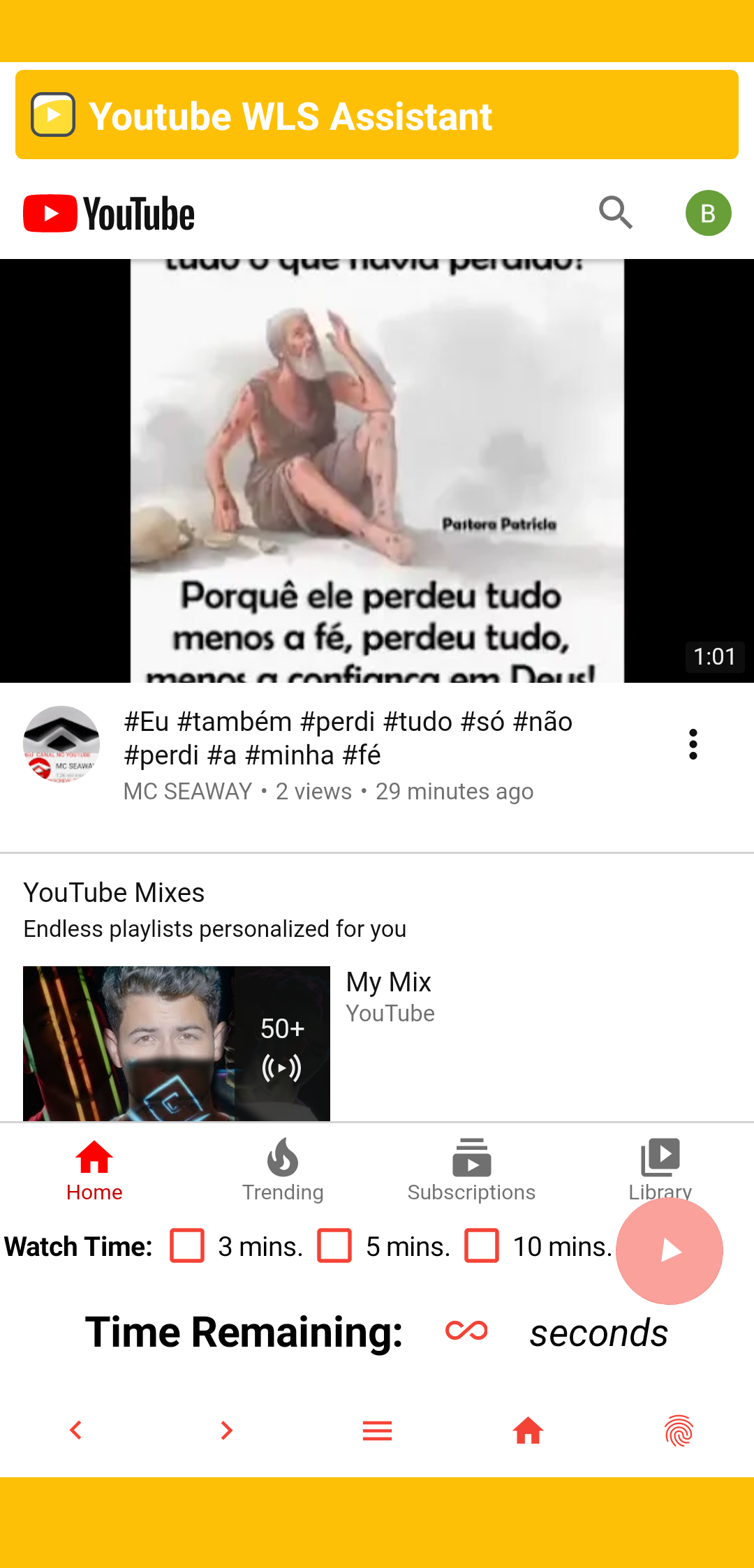Screen dimensions: 754x1568
Task: Select the YouTube Home tab
Action: 94,1169
